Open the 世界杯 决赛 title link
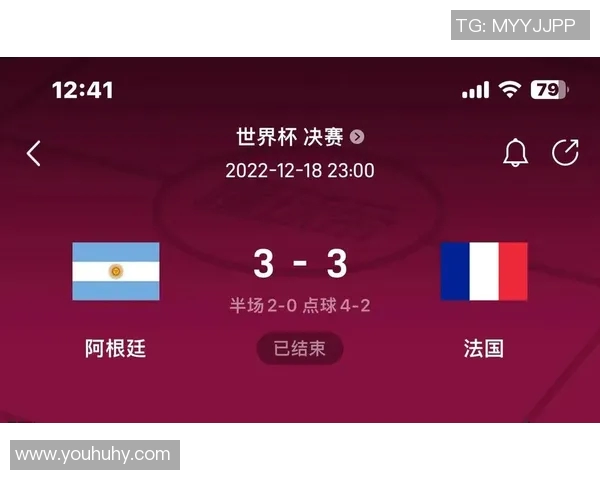 [299, 137]
